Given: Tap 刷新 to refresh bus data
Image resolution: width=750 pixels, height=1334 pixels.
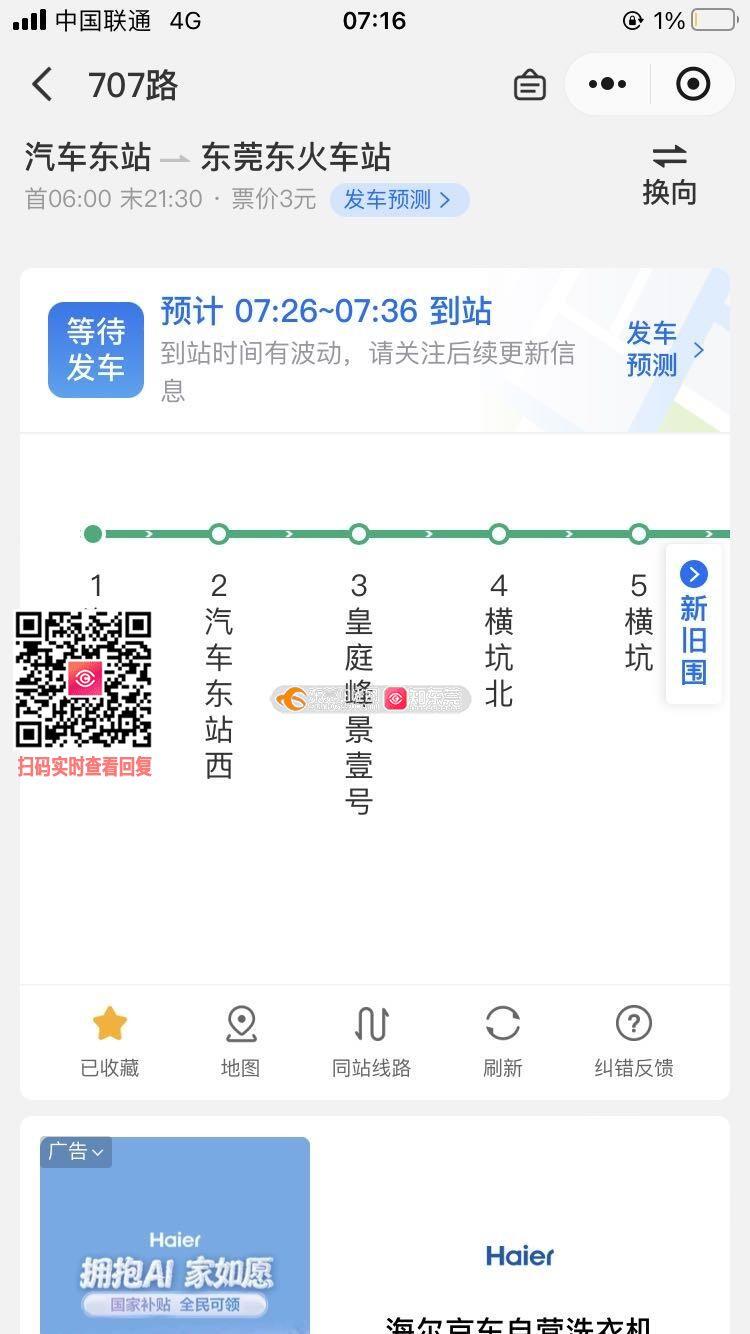Looking at the screenshot, I should 502,1040.
